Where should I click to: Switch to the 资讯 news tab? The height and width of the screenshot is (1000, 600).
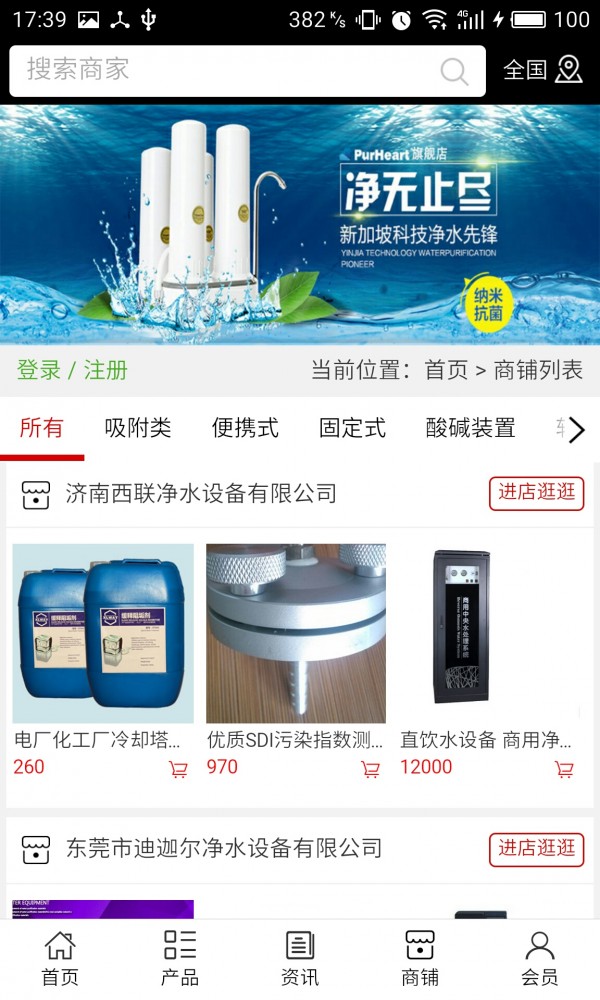pos(300,958)
